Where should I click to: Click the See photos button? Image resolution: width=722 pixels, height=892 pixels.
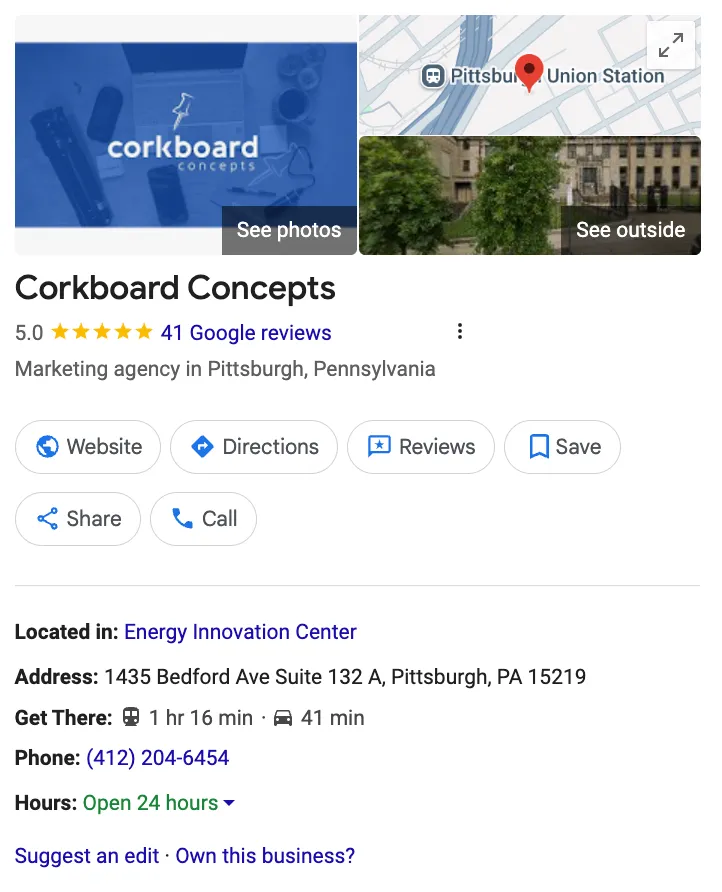pyautogui.click(x=288, y=230)
